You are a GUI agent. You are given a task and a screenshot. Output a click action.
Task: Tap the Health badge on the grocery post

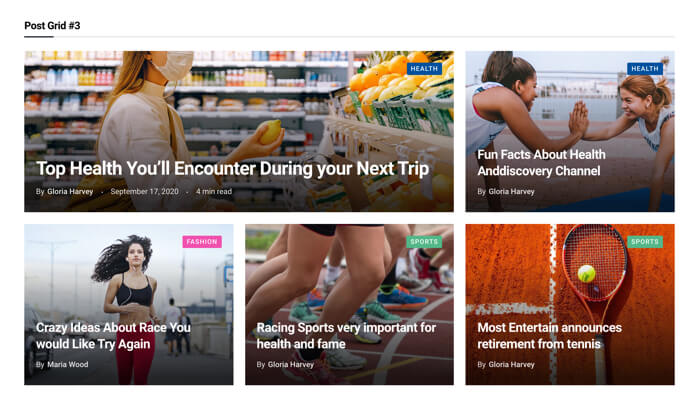point(424,69)
